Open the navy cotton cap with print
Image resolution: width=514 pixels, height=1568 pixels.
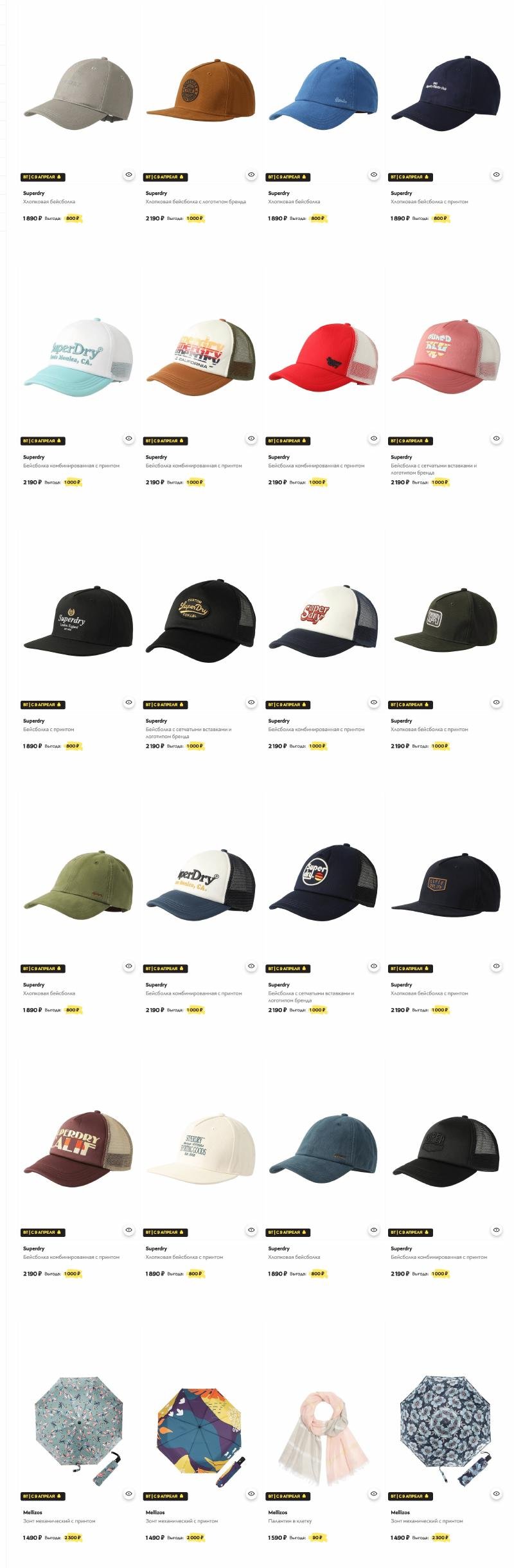(445, 93)
